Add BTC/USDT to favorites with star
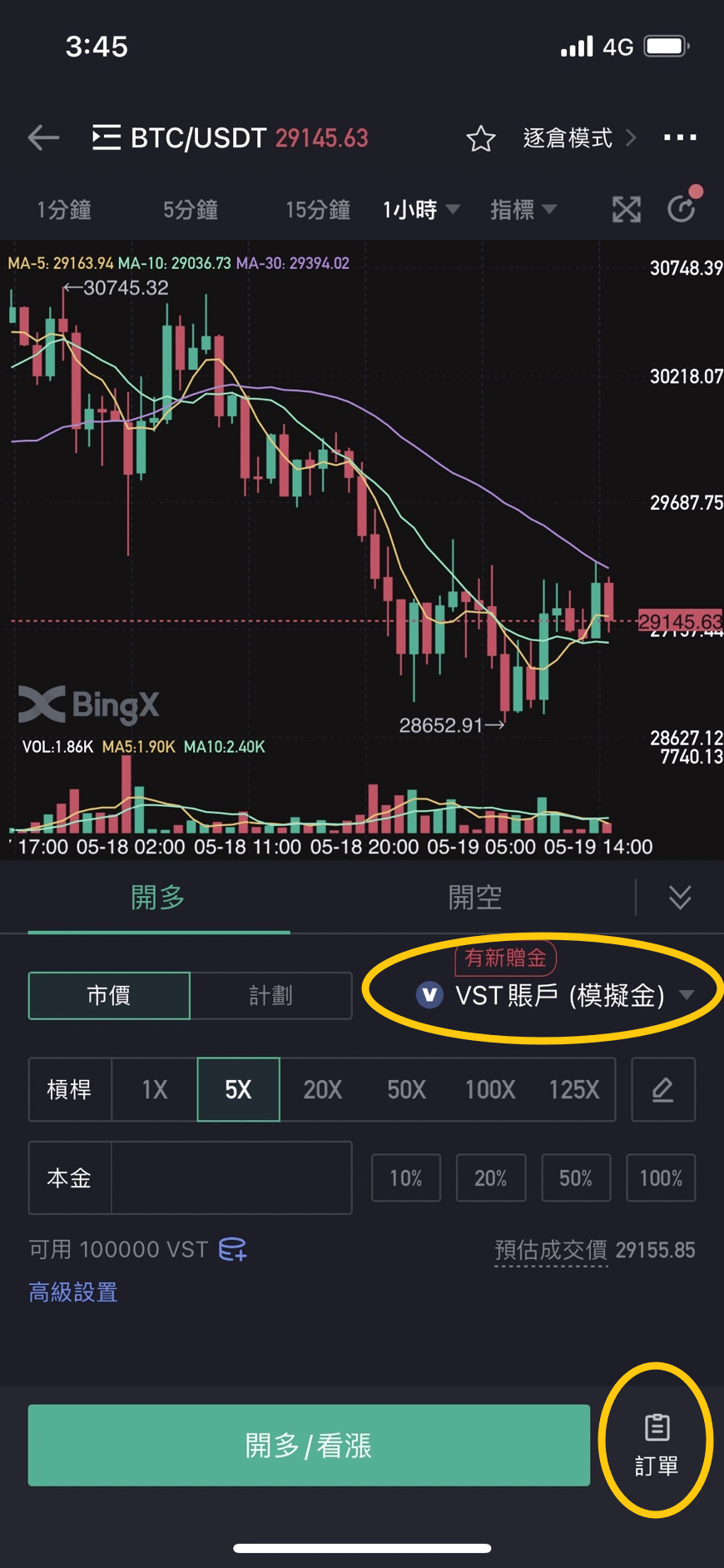The width and height of the screenshot is (724, 1568). [480, 138]
